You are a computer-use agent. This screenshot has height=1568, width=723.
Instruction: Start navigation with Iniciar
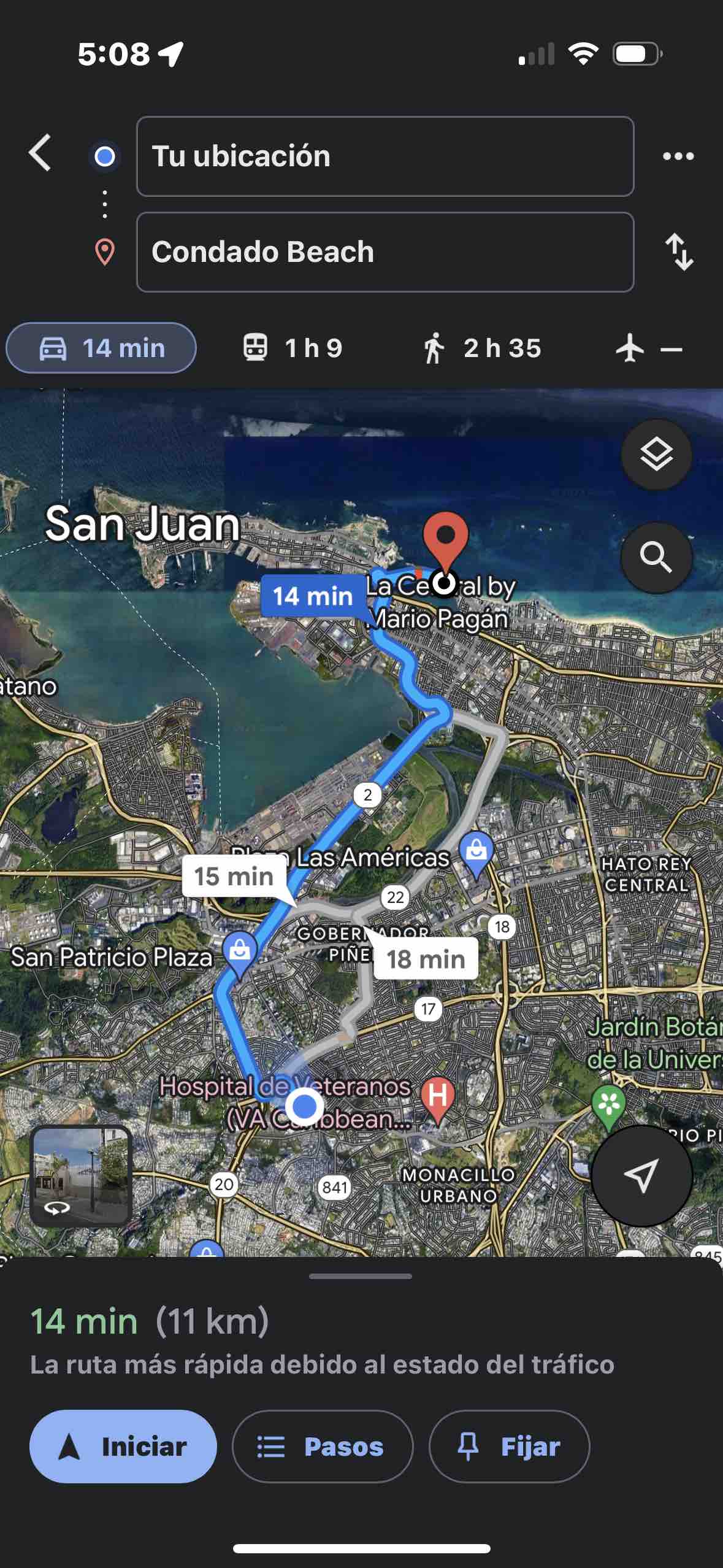click(x=123, y=1447)
